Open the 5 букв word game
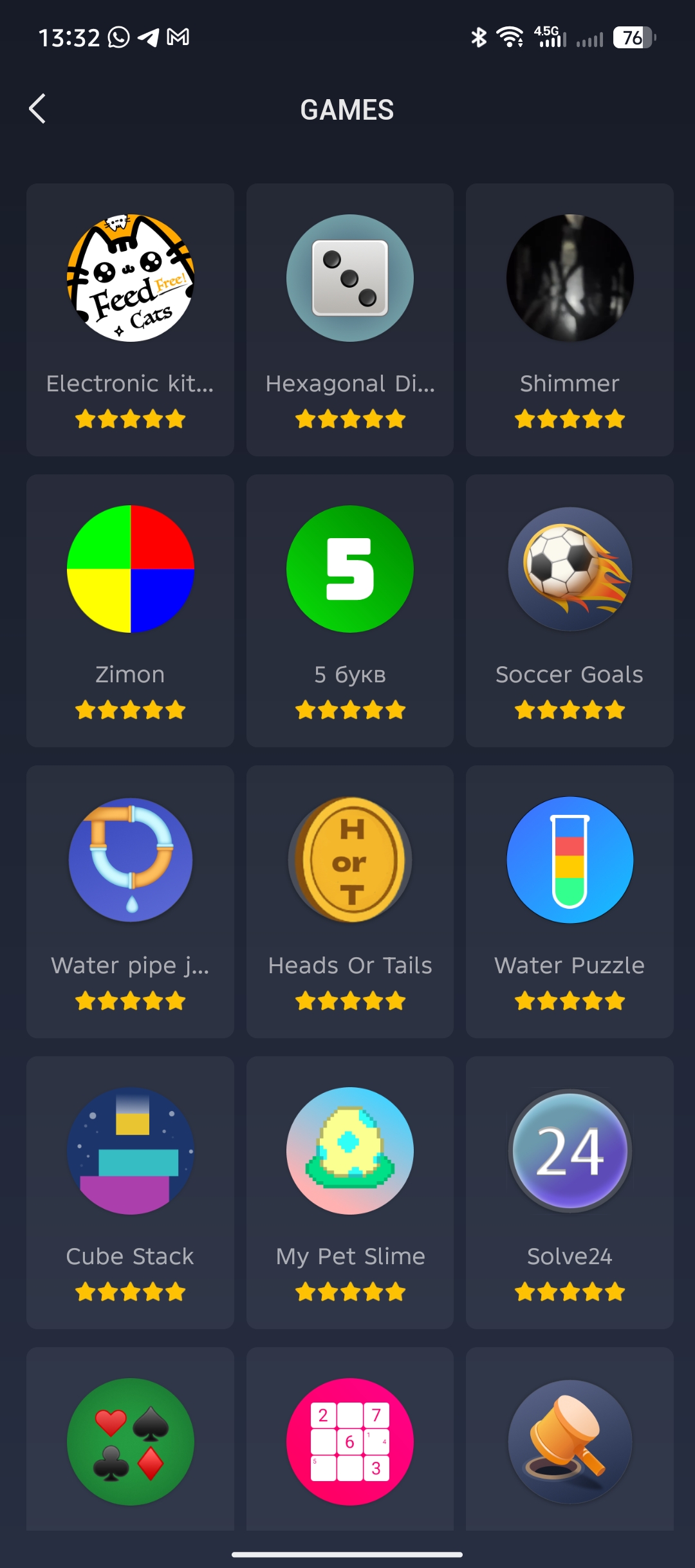695x1568 pixels. coord(350,610)
